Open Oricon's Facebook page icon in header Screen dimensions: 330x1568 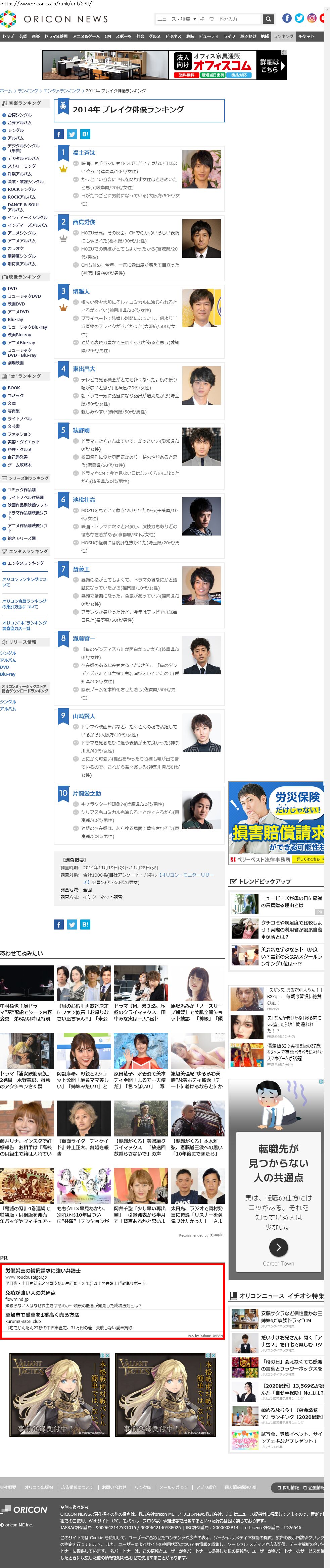tap(287, 18)
